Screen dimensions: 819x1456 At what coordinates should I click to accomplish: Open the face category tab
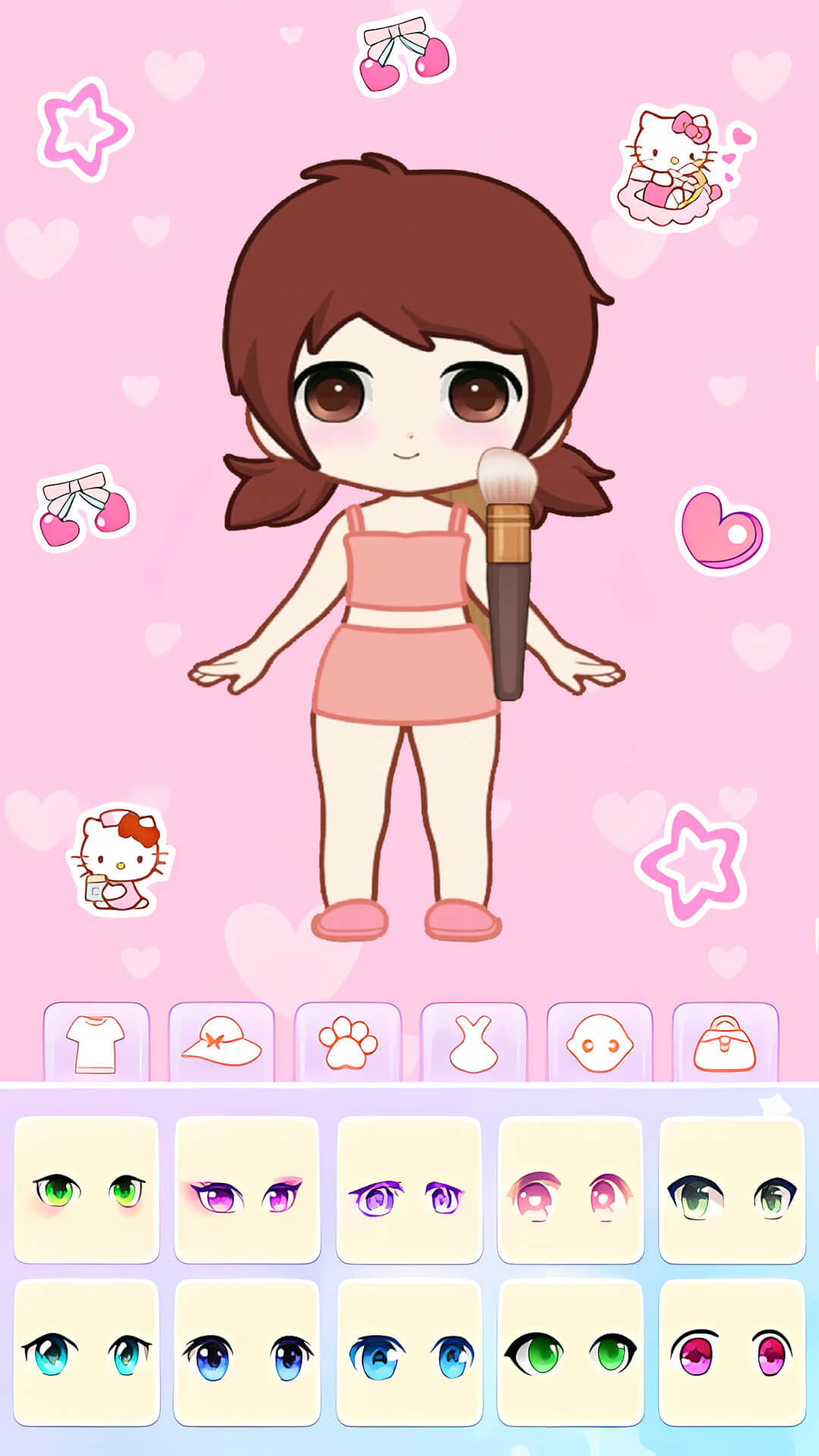(599, 1043)
